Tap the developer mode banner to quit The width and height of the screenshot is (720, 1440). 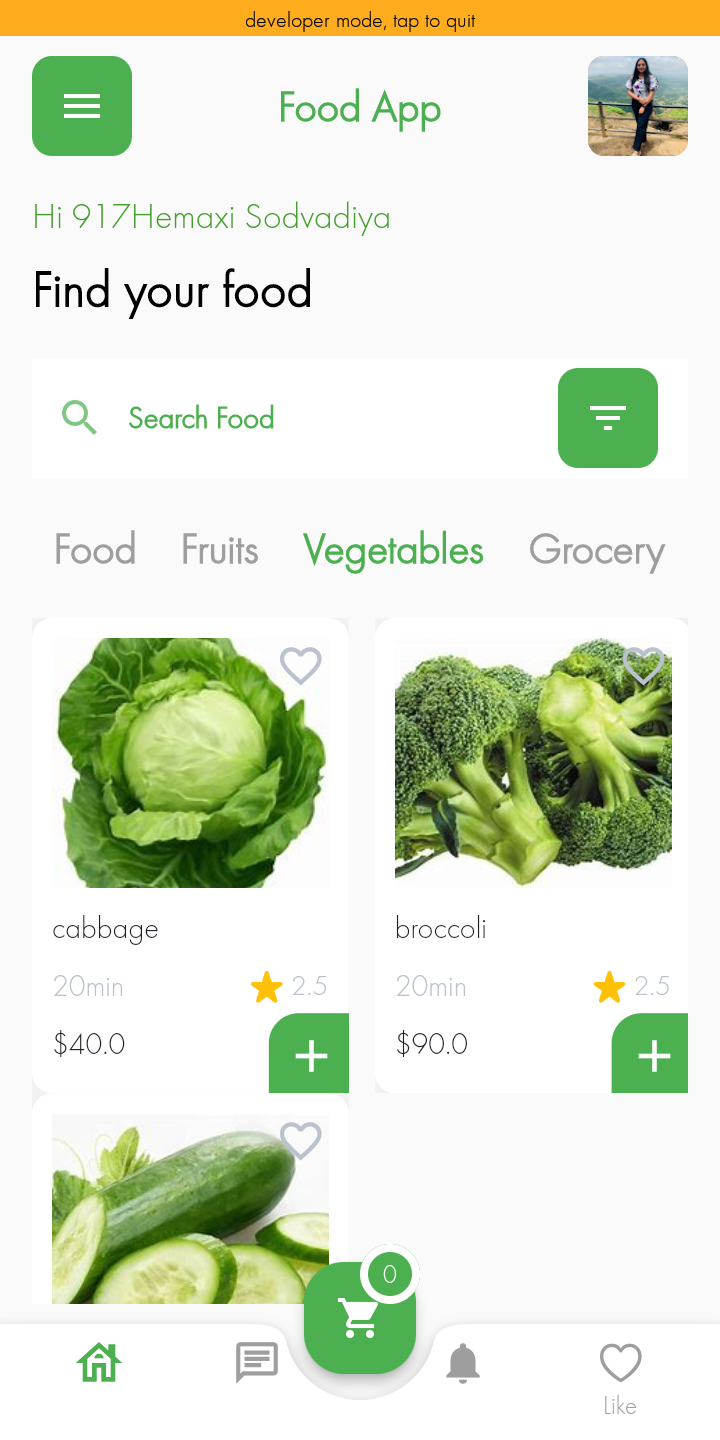[360, 19]
